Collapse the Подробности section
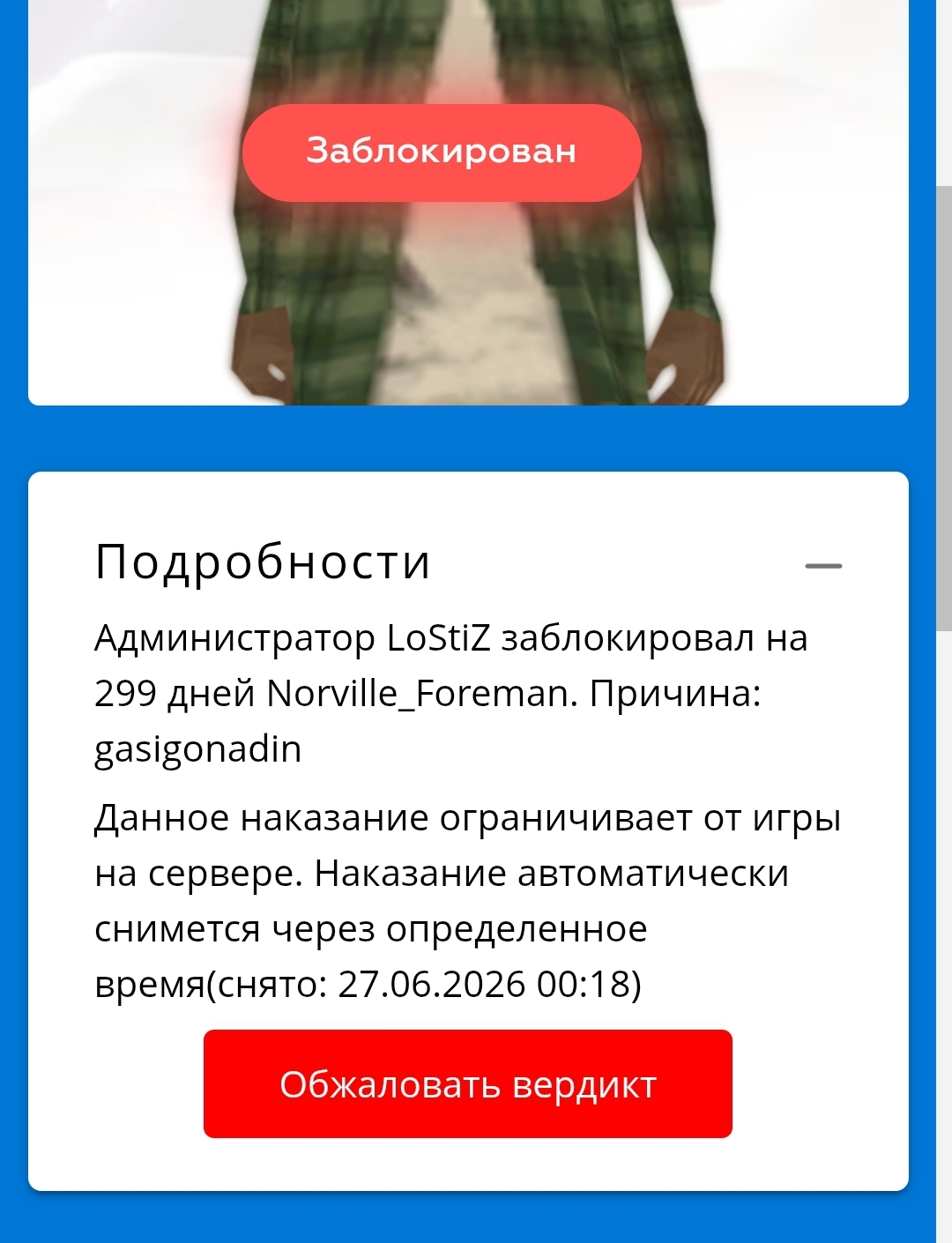Viewport: 952px width, 1243px height. [823, 565]
